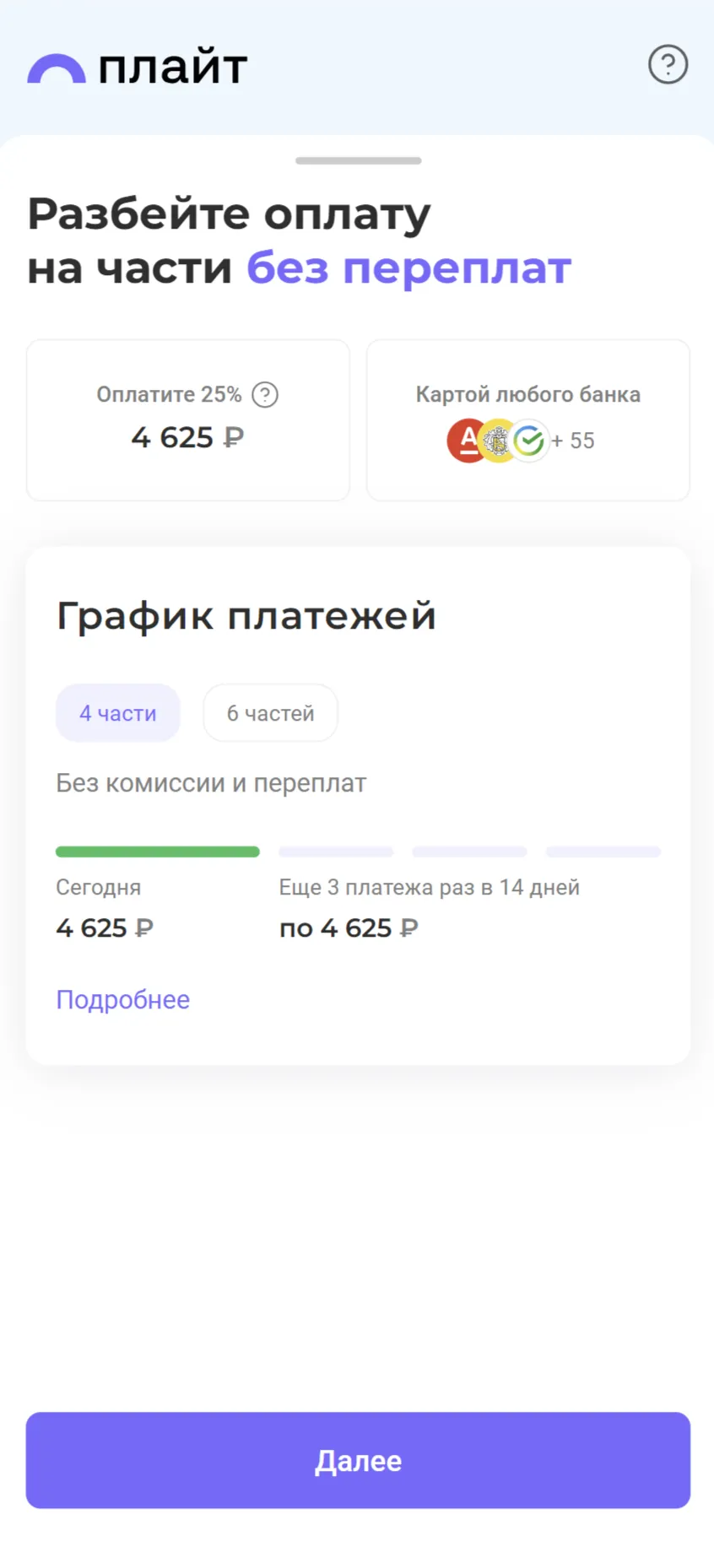The height and width of the screenshot is (1568, 714).
Task: Select the 4 части payment plan
Action: click(118, 713)
